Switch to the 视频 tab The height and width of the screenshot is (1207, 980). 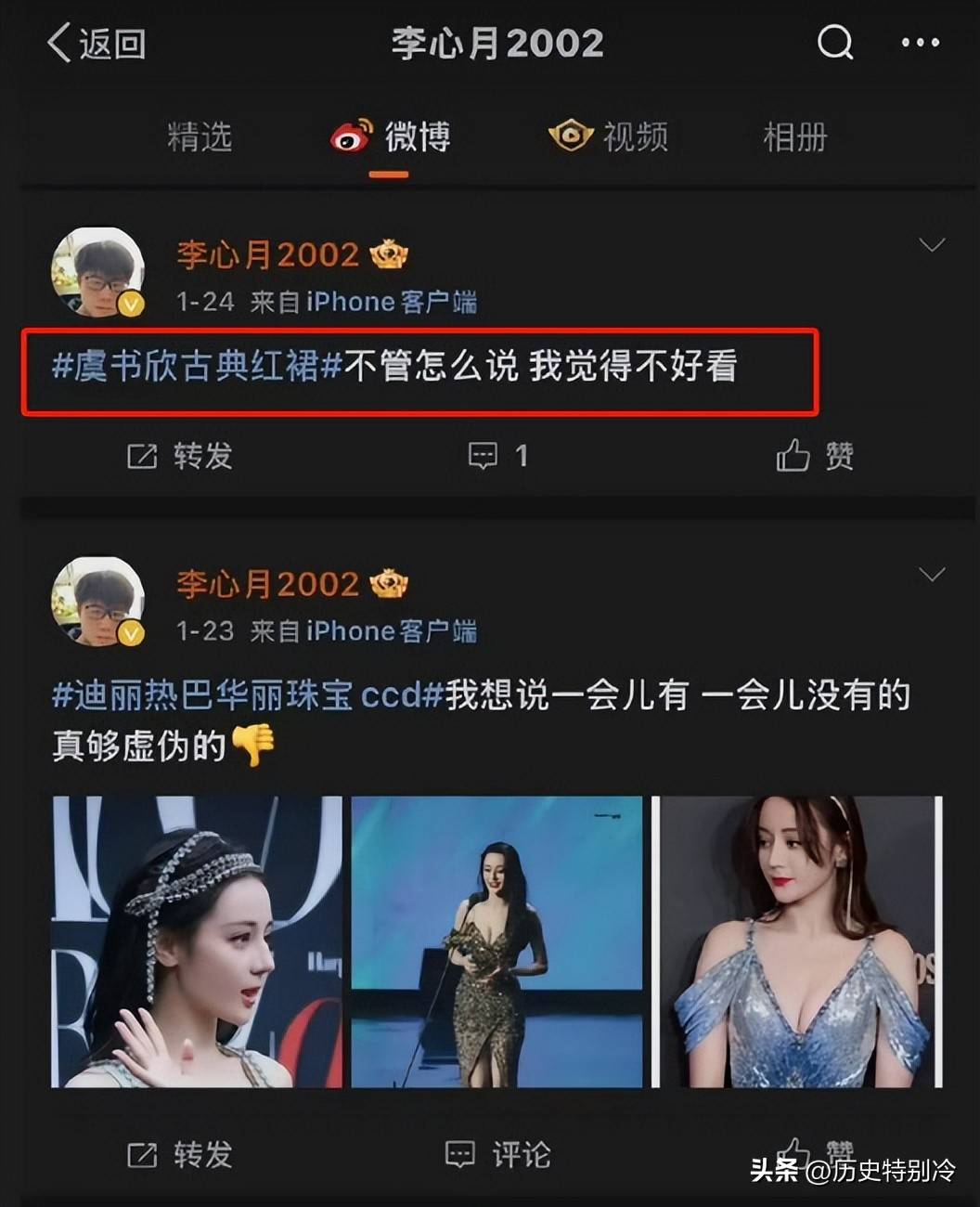[609, 137]
